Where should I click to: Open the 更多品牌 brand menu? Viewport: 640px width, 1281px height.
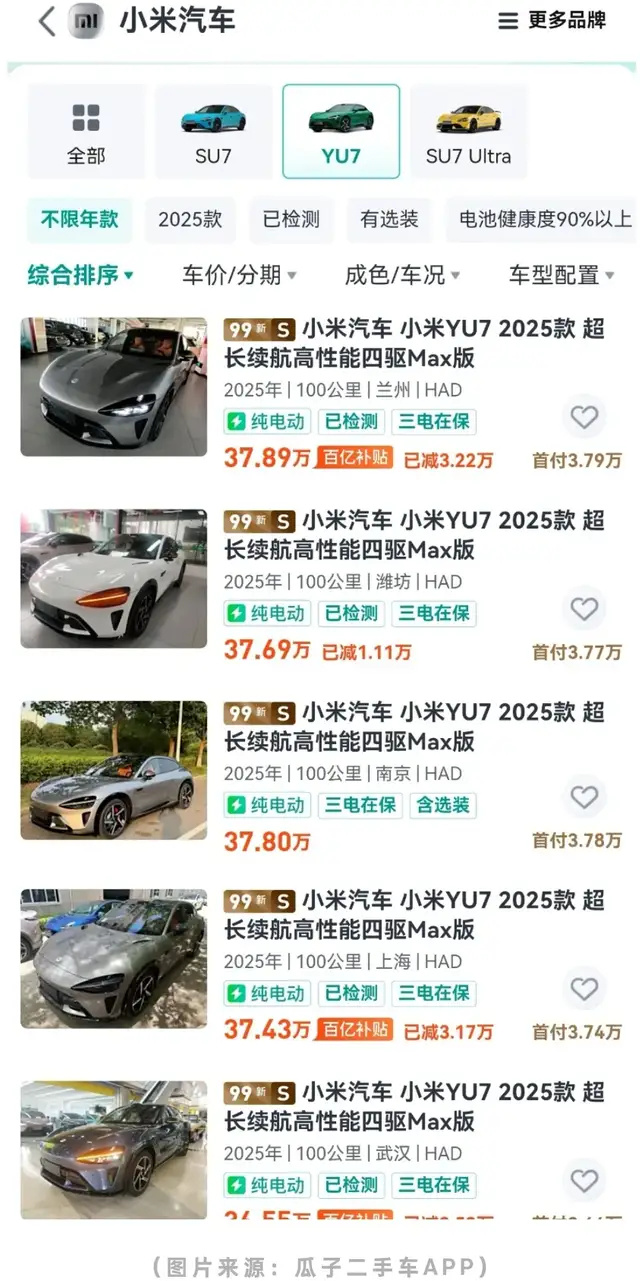552,21
